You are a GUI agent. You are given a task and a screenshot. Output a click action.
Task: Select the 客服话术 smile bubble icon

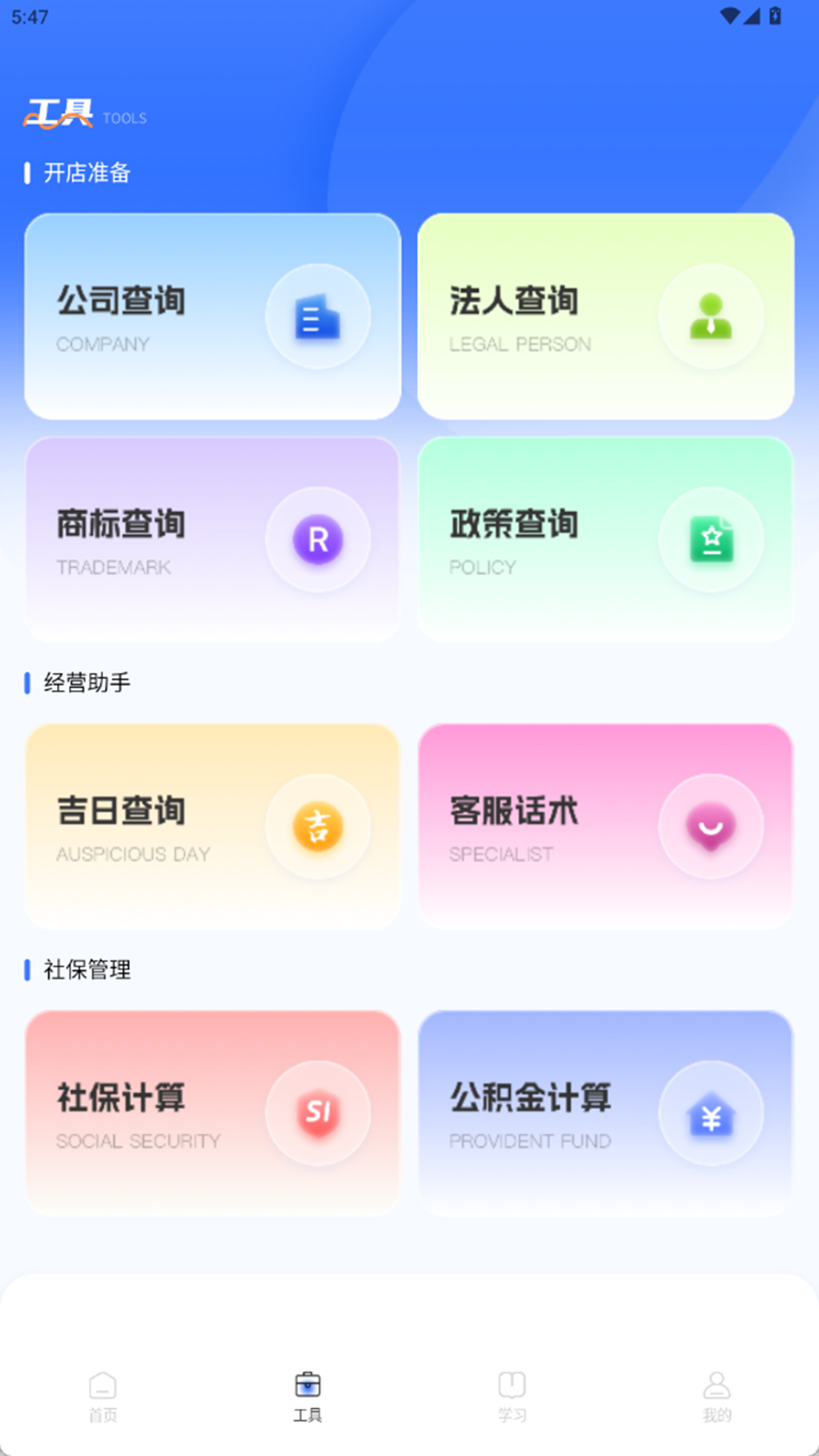click(x=711, y=827)
